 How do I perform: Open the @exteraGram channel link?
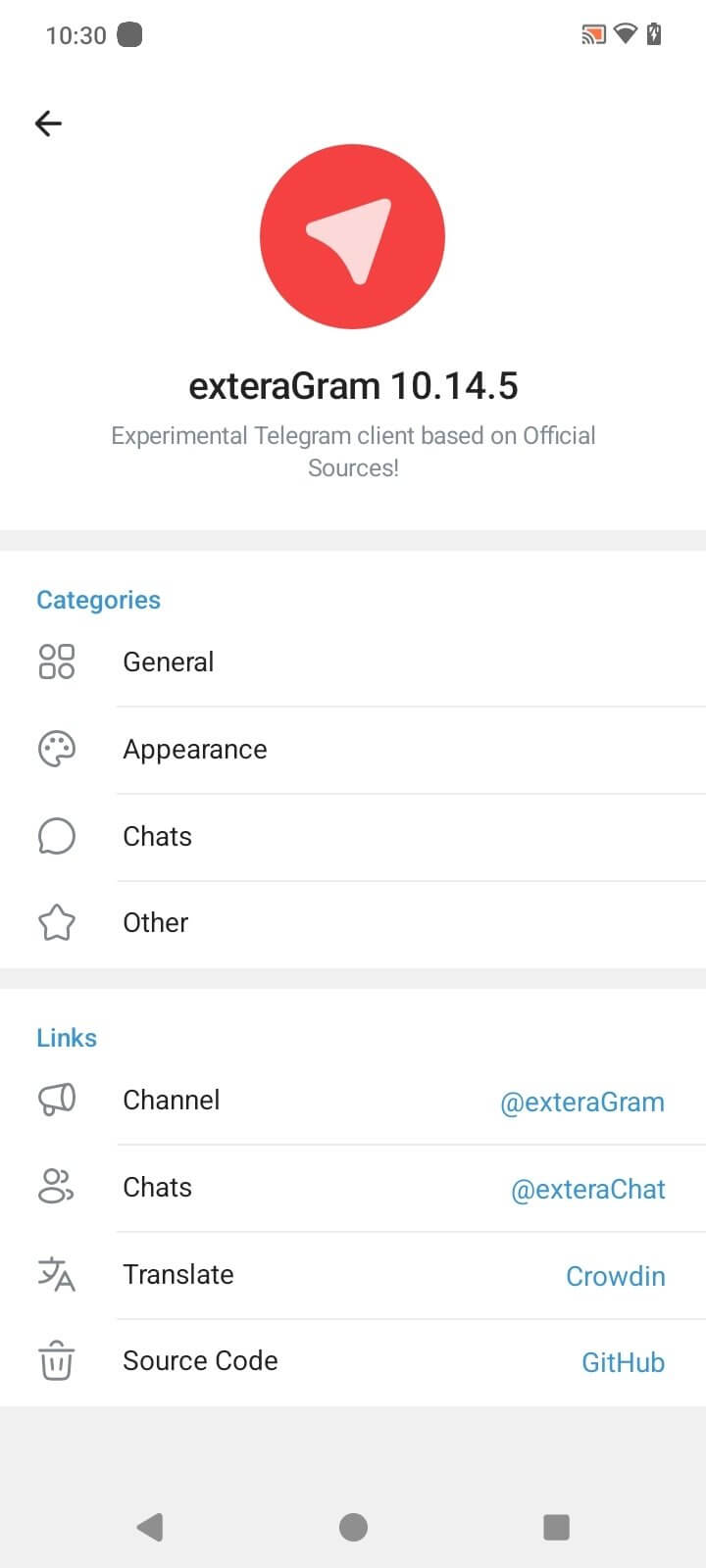pyautogui.click(x=581, y=1102)
